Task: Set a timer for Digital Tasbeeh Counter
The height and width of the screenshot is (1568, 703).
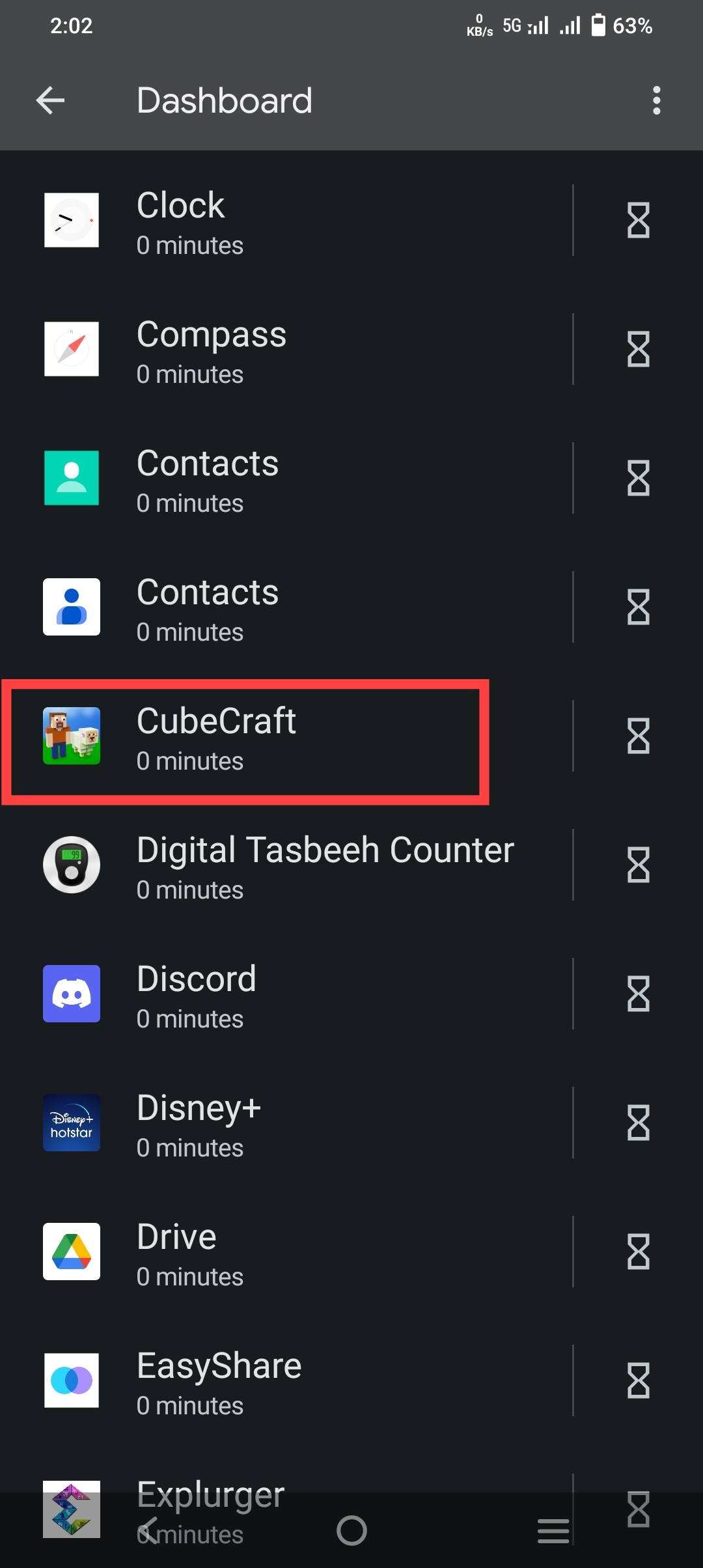Action: [x=638, y=865]
